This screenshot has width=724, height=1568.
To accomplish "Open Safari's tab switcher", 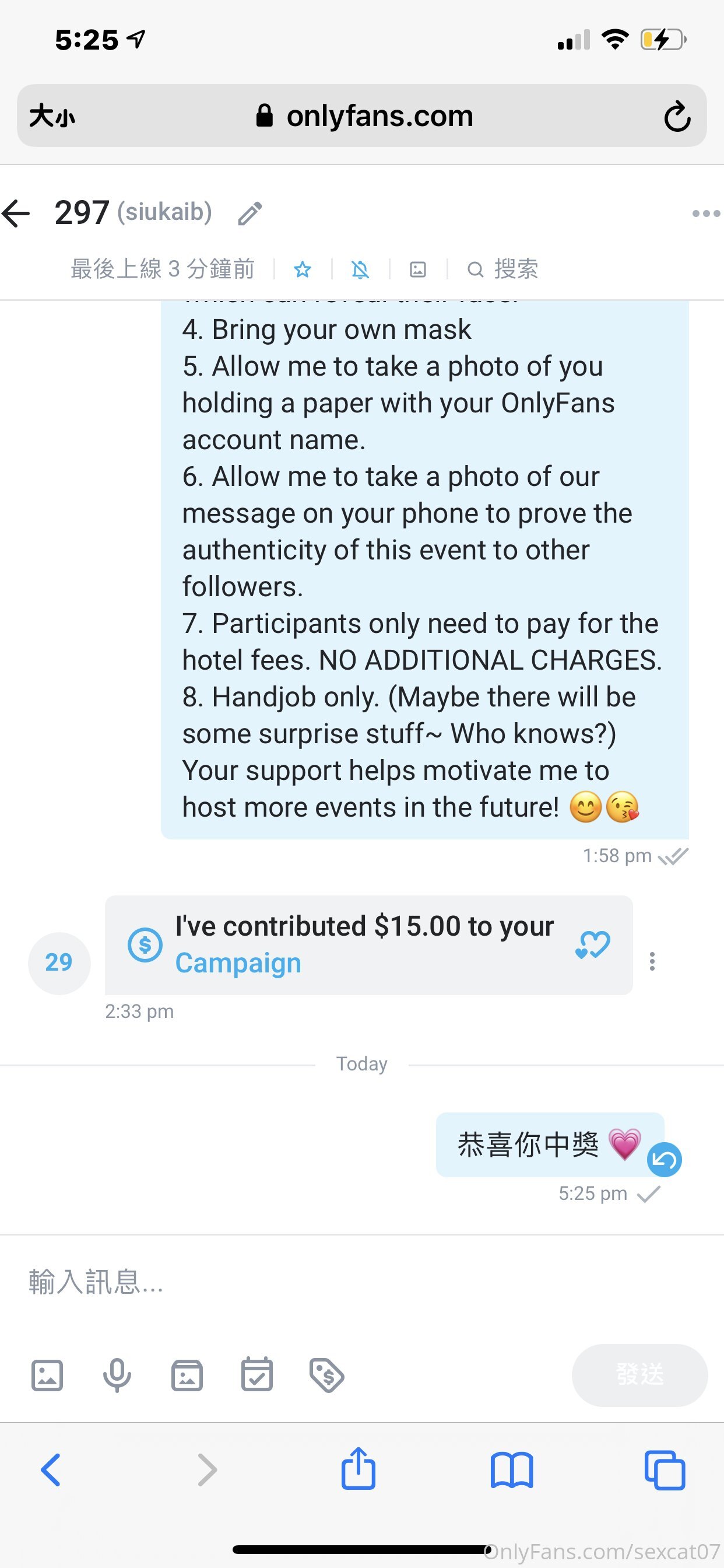I will point(665,1470).
